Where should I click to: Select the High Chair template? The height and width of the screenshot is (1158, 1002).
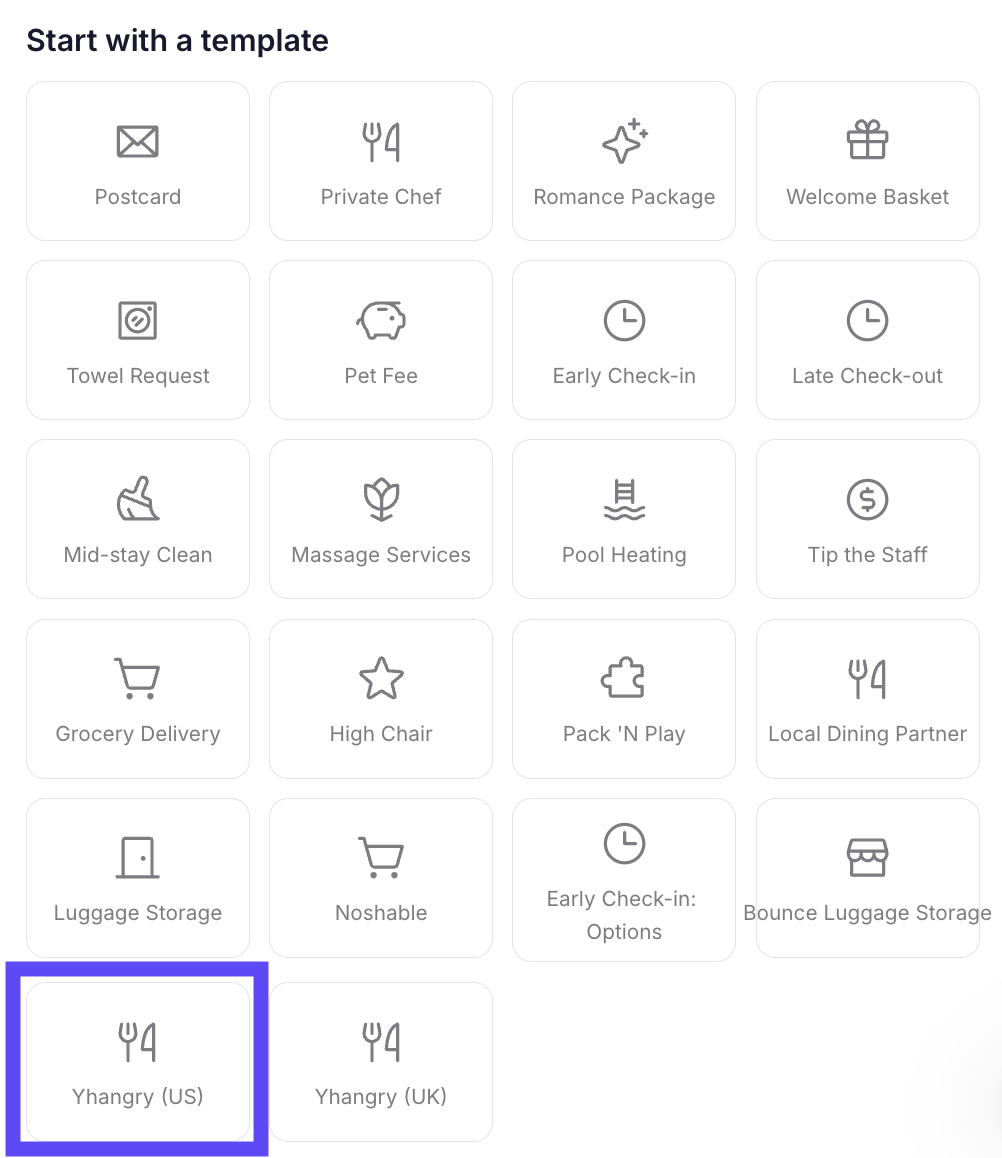(381, 698)
